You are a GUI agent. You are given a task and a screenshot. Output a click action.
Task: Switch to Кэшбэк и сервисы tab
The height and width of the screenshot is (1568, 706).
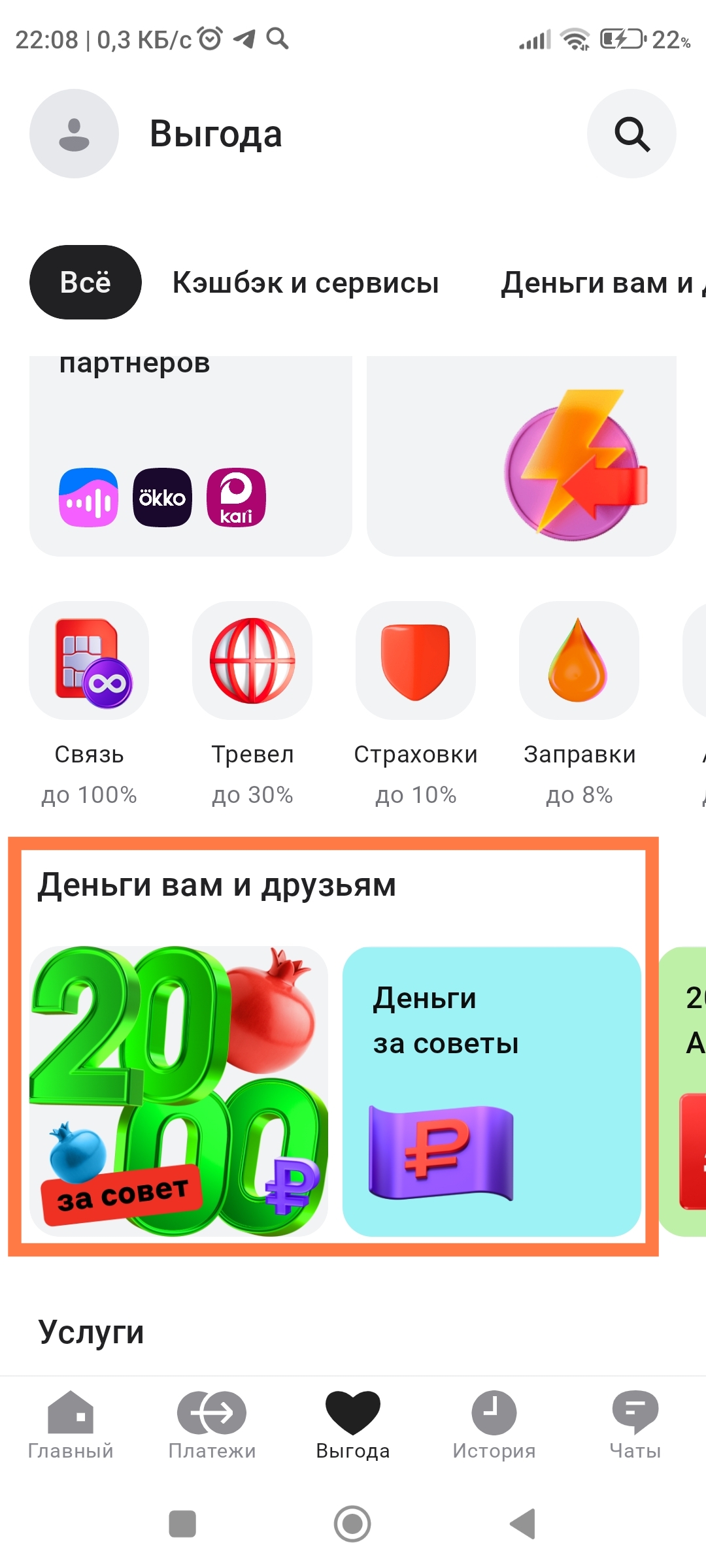[305, 282]
